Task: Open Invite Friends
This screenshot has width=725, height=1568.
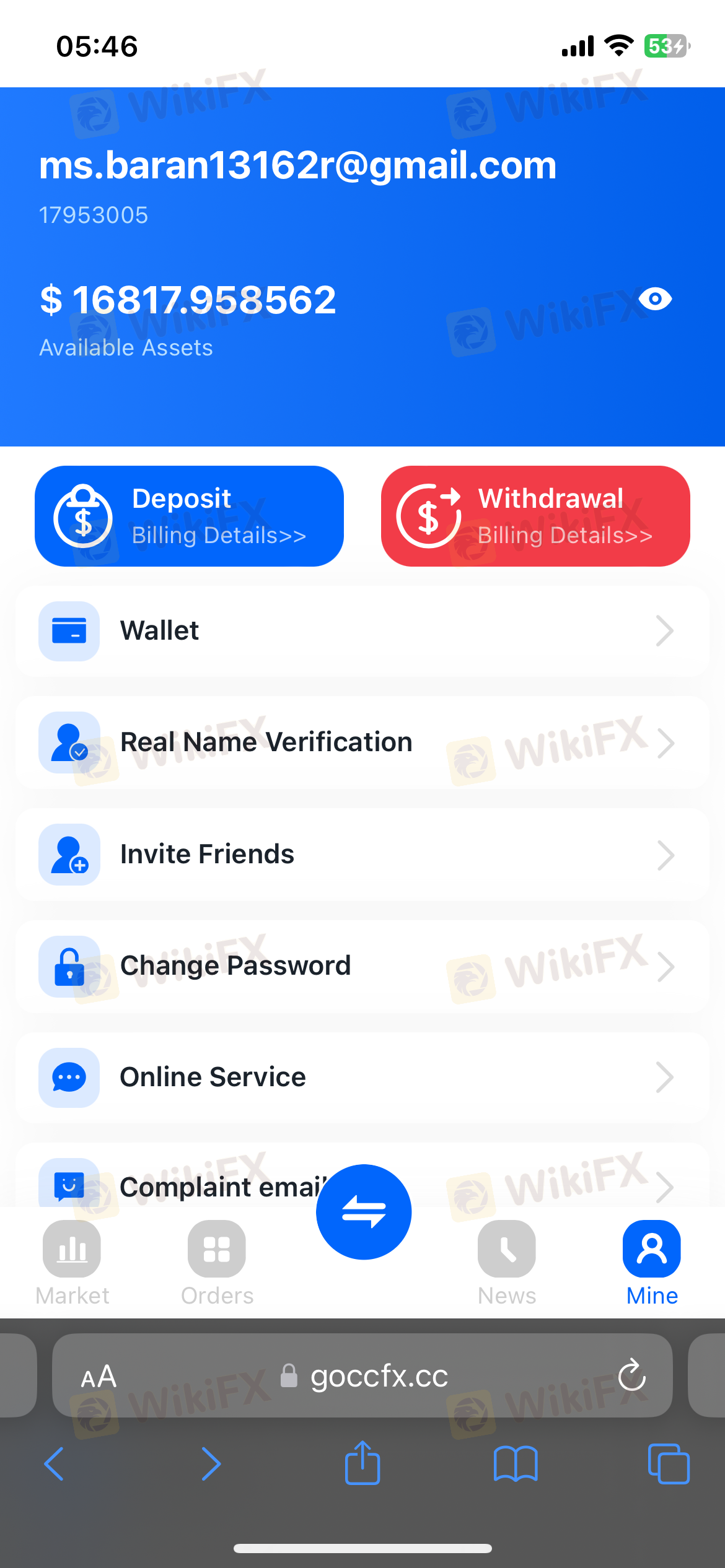Action: (362, 854)
